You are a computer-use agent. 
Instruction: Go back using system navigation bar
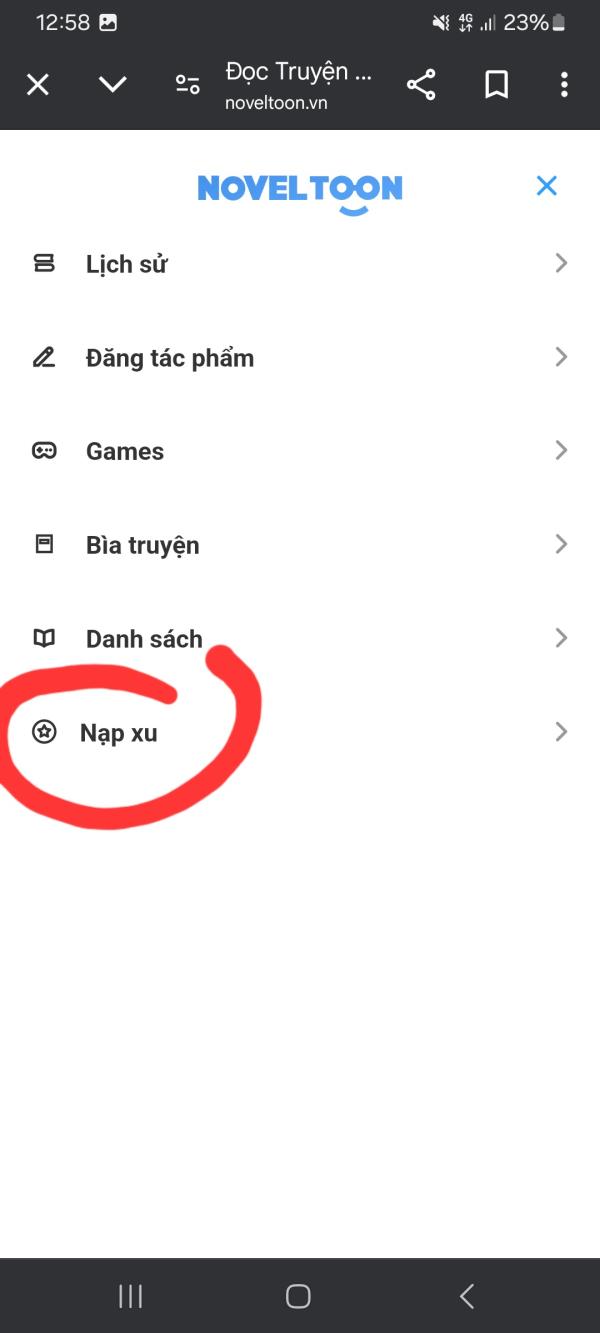point(466,1297)
